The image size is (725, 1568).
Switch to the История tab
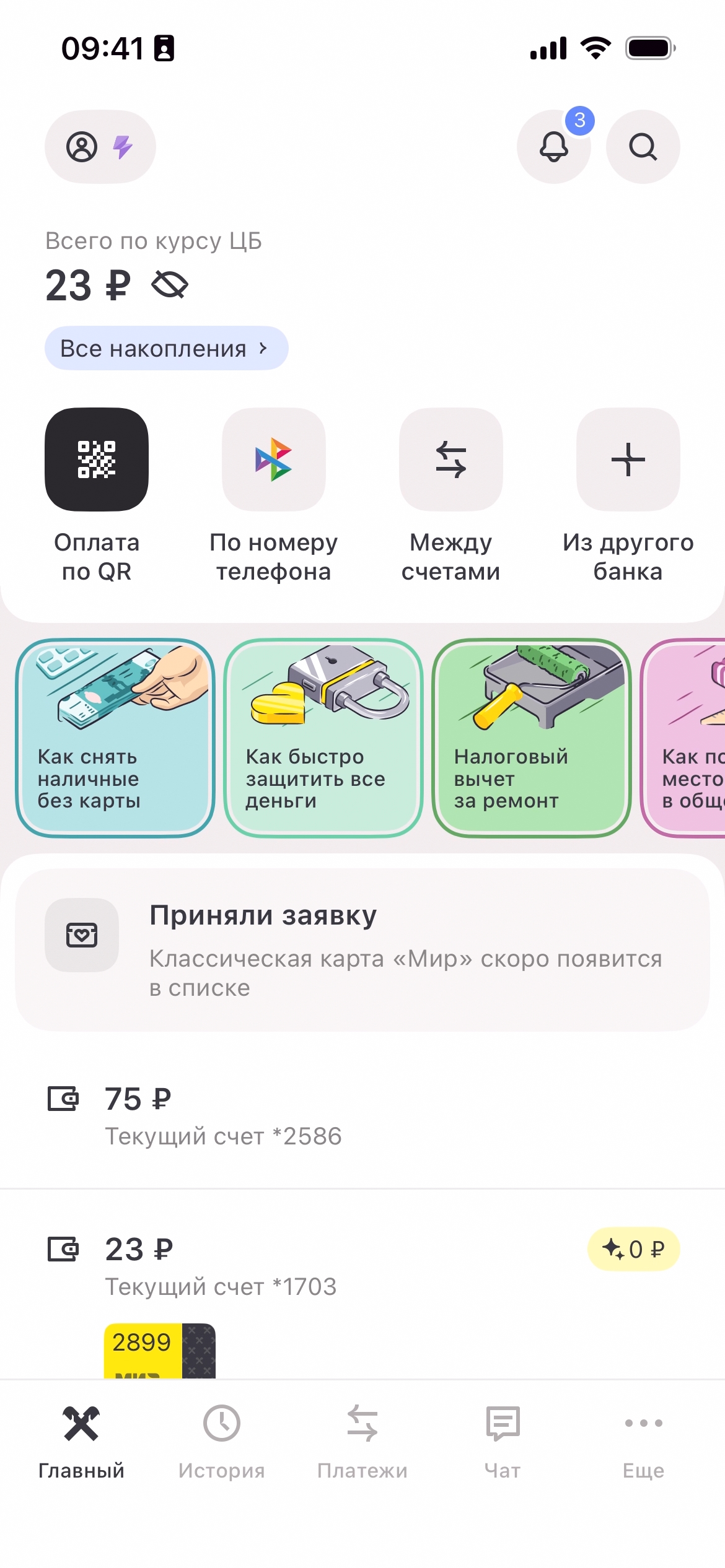tap(221, 1440)
